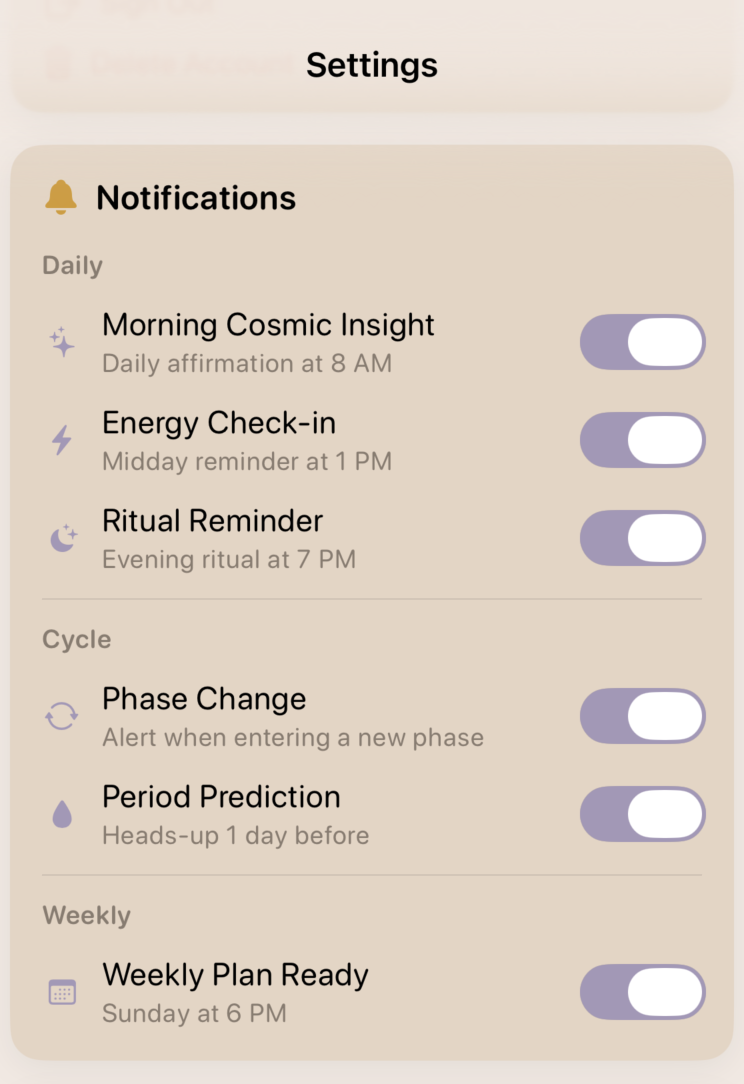The width and height of the screenshot is (744, 1084).
Task: Select the water droplet icon for Period Prediction
Action: tap(62, 814)
